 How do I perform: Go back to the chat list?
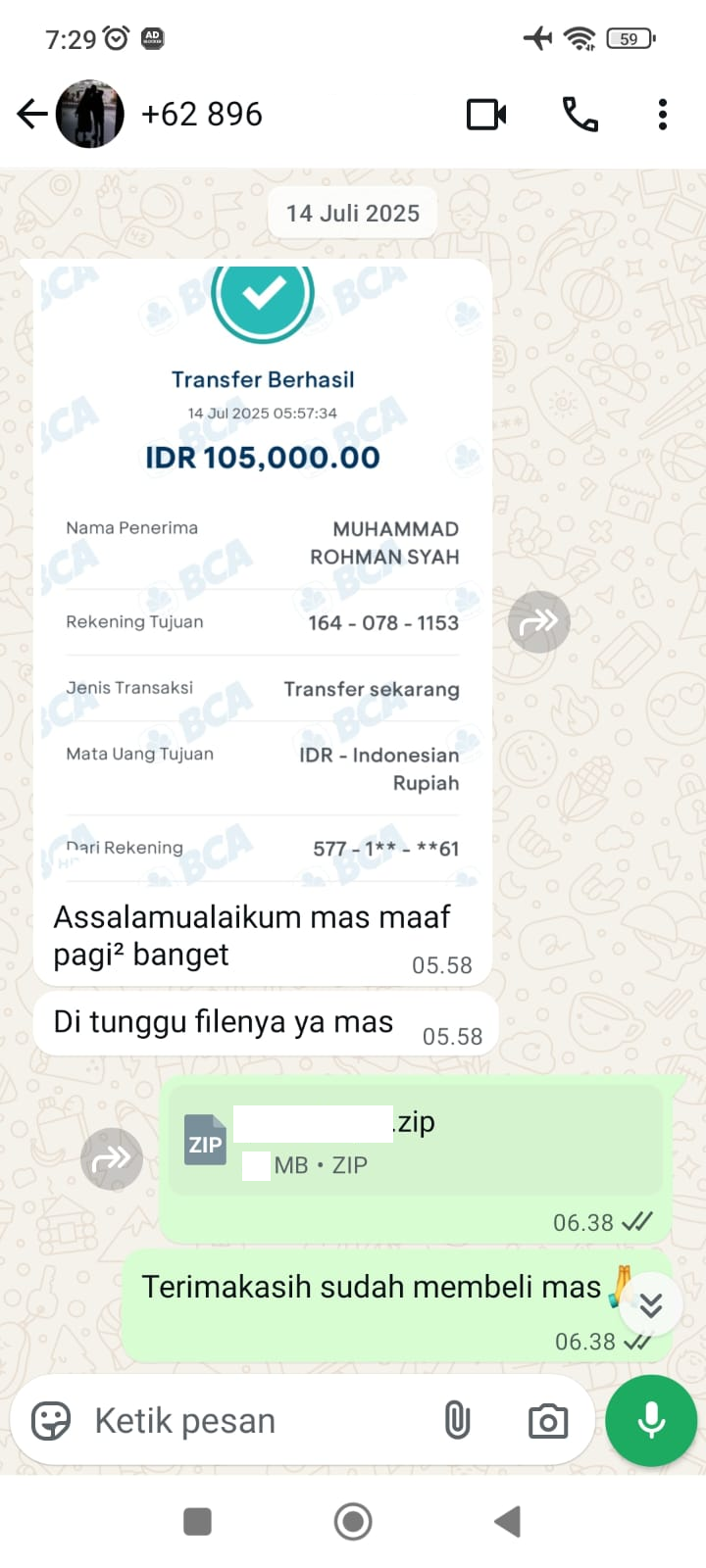click(32, 115)
